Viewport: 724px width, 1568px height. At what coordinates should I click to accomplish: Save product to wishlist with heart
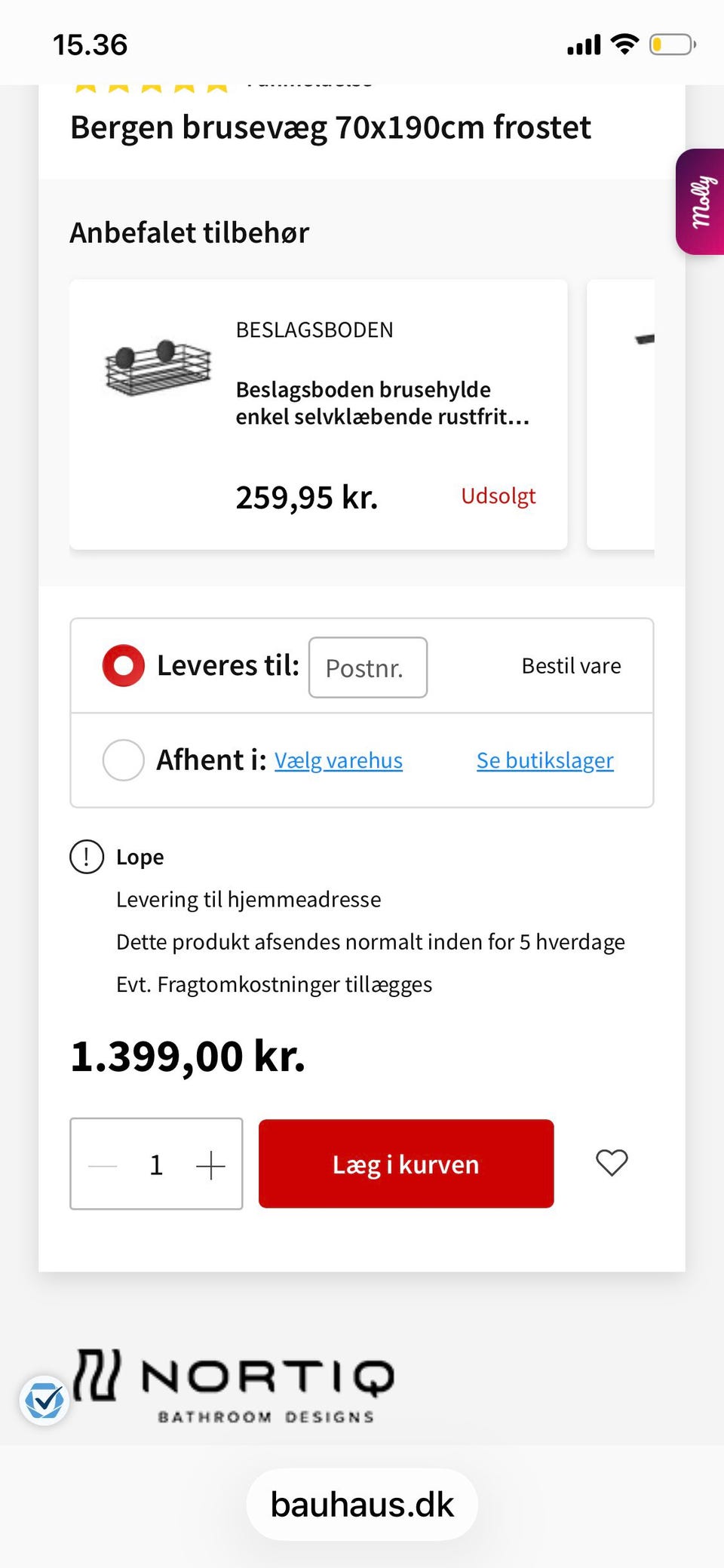pos(612,1162)
